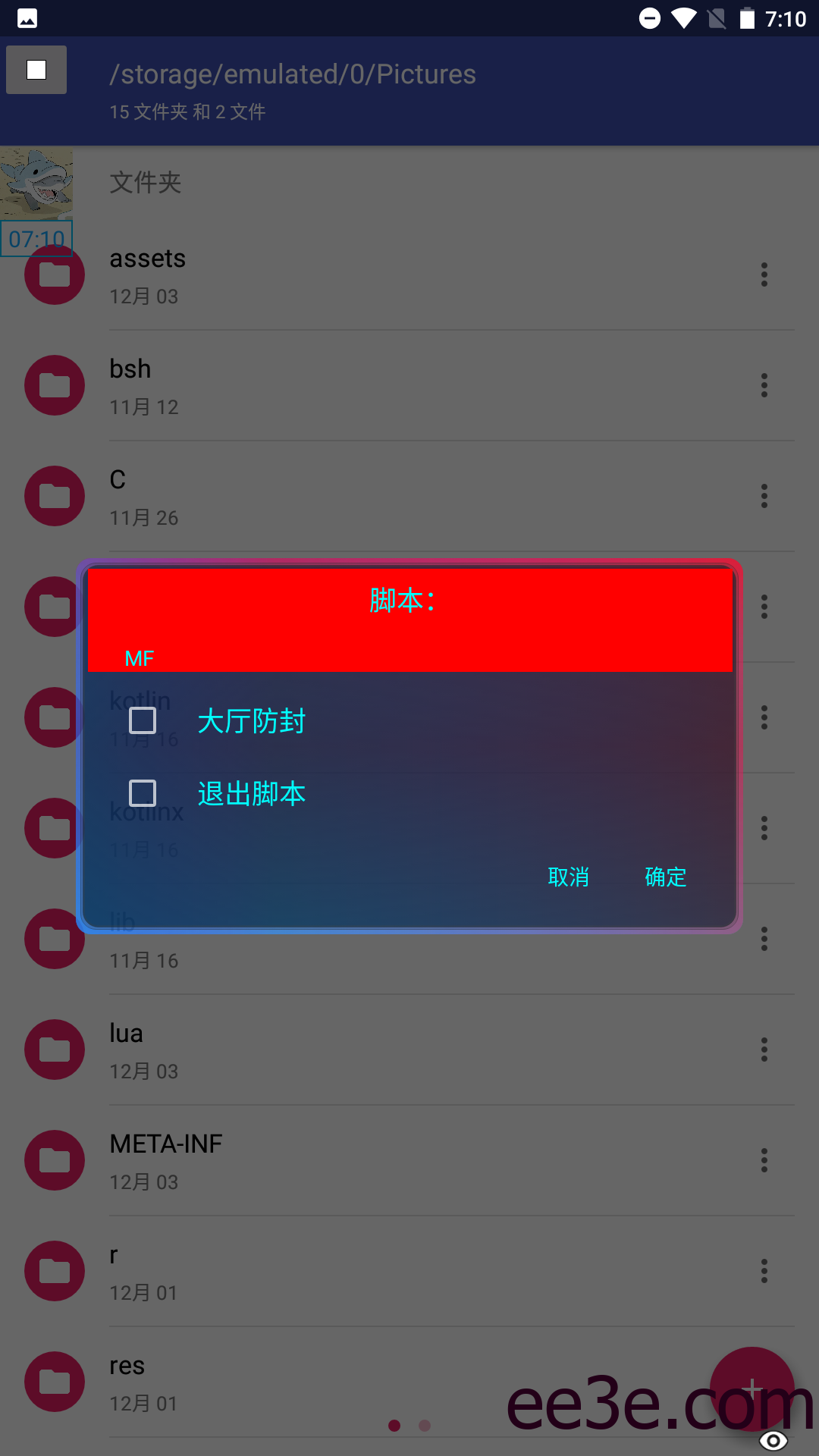The height and width of the screenshot is (1456, 819).
Task: Tap 取消 to cancel the dialog
Action: pos(568,877)
